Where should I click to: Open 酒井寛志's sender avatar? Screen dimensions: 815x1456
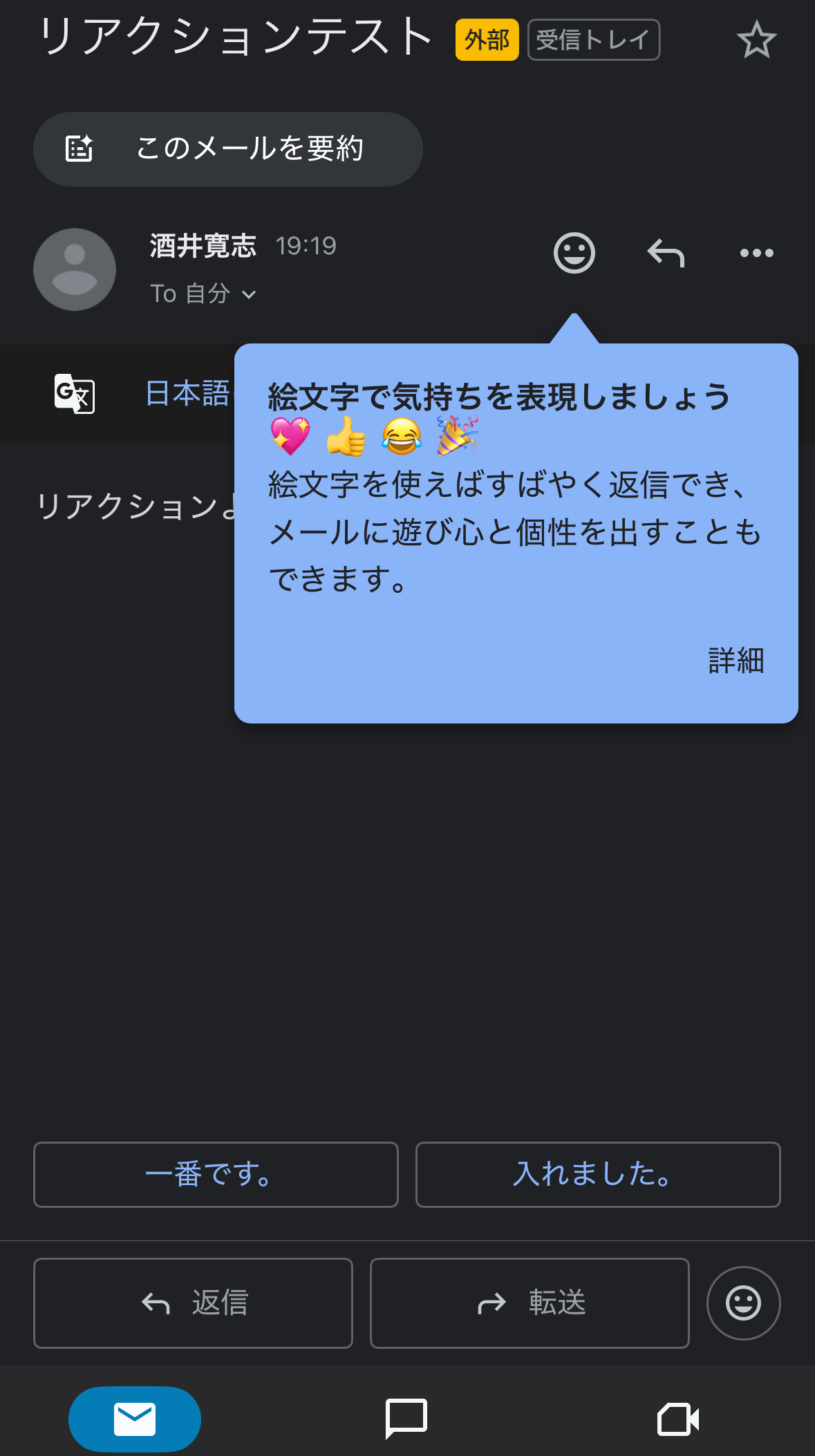[x=75, y=270]
